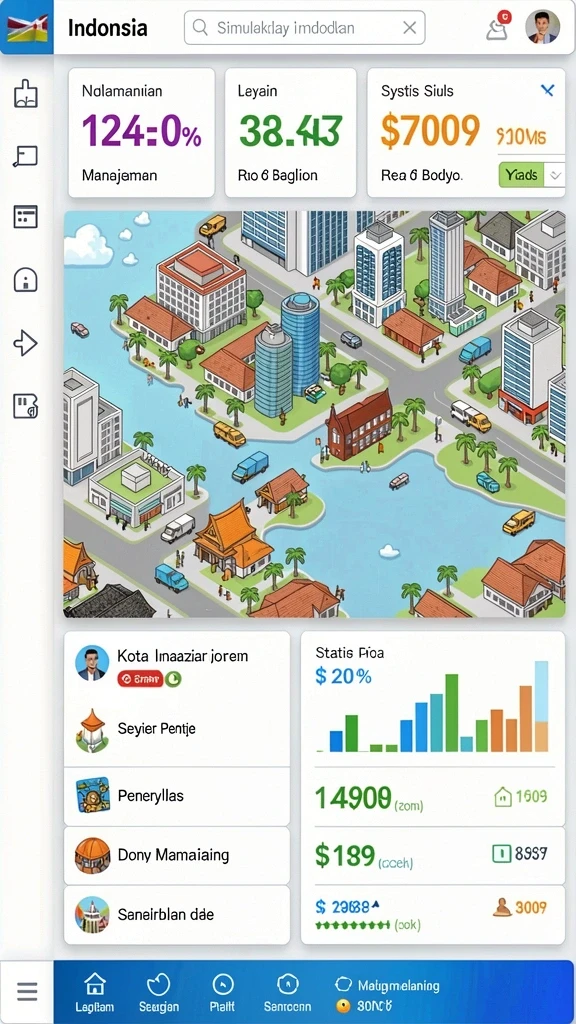Open the hamburger menu button
576x1024 pixels.
click(x=27, y=992)
